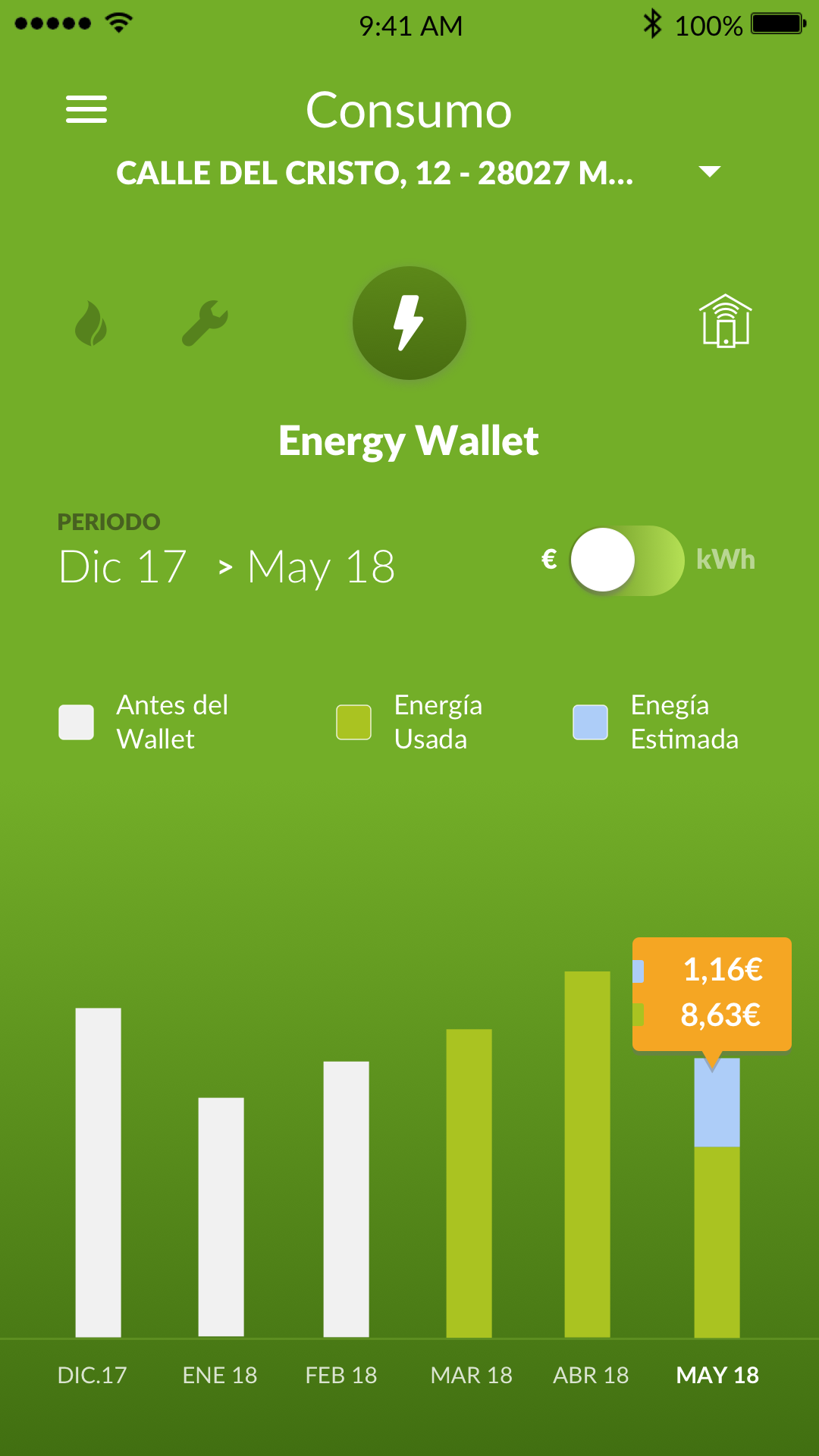View the MAR 18 consumption bar
This screenshot has width=819, height=1456.
click(469, 1183)
